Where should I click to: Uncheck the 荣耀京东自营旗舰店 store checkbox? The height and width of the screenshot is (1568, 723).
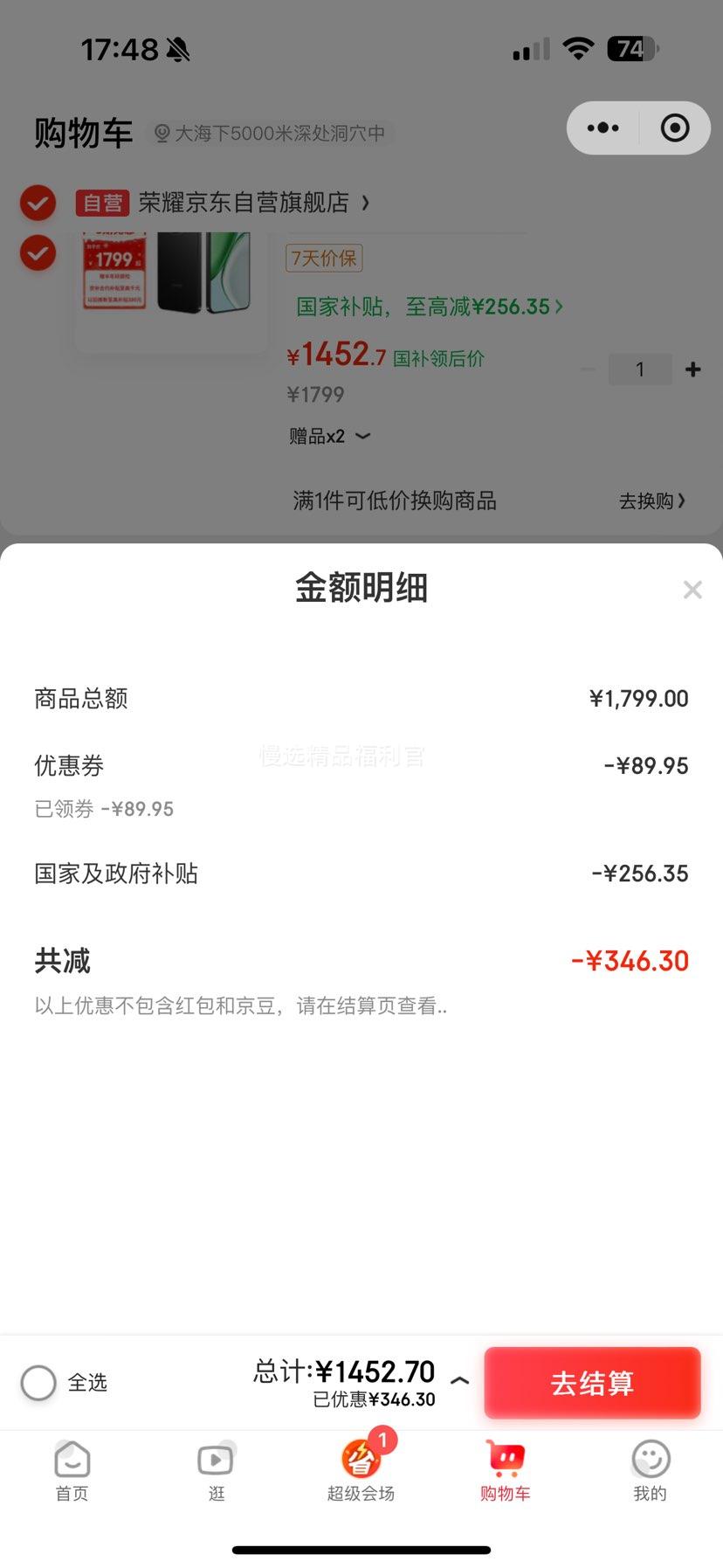[x=38, y=203]
